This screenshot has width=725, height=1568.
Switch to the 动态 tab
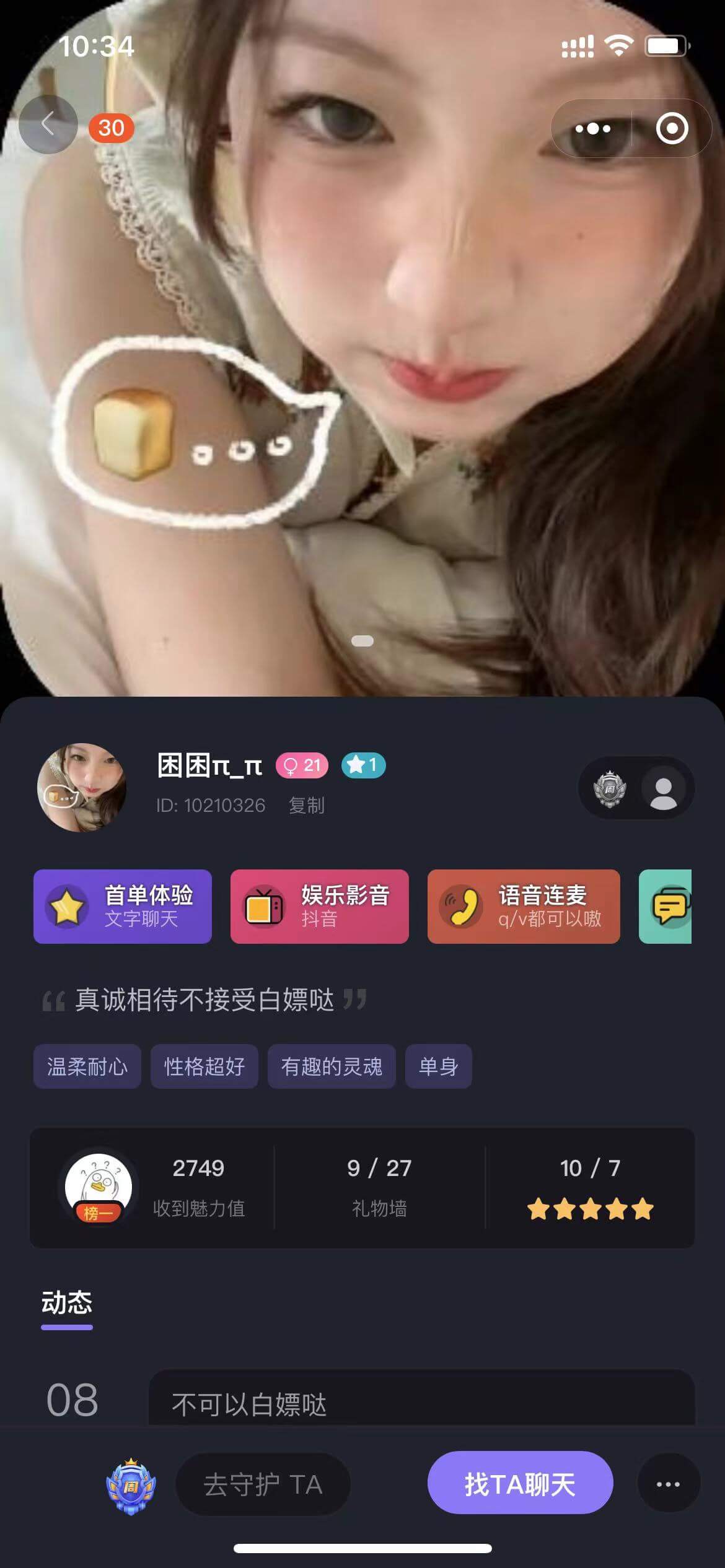[x=67, y=1302]
